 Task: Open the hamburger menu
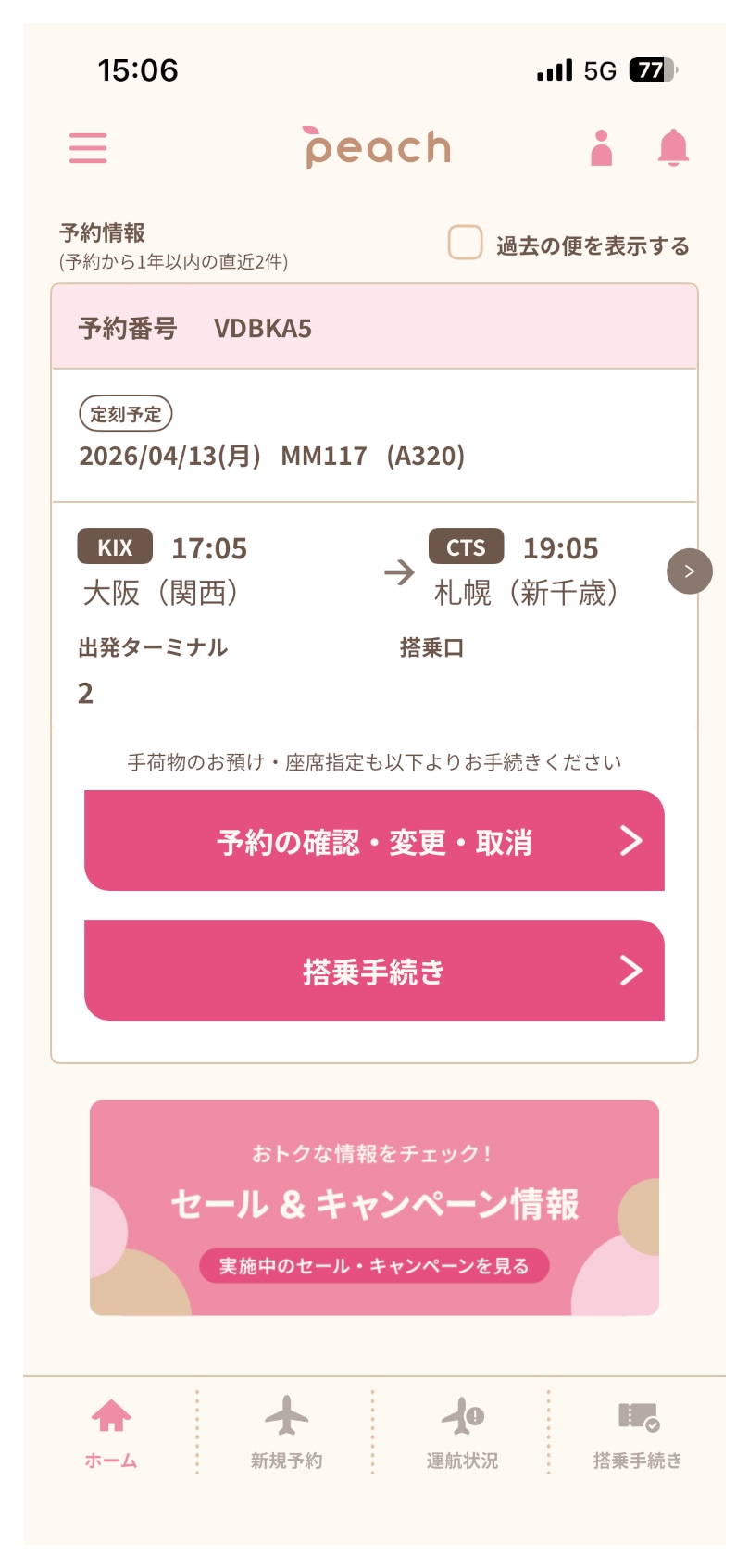coord(88,148)
